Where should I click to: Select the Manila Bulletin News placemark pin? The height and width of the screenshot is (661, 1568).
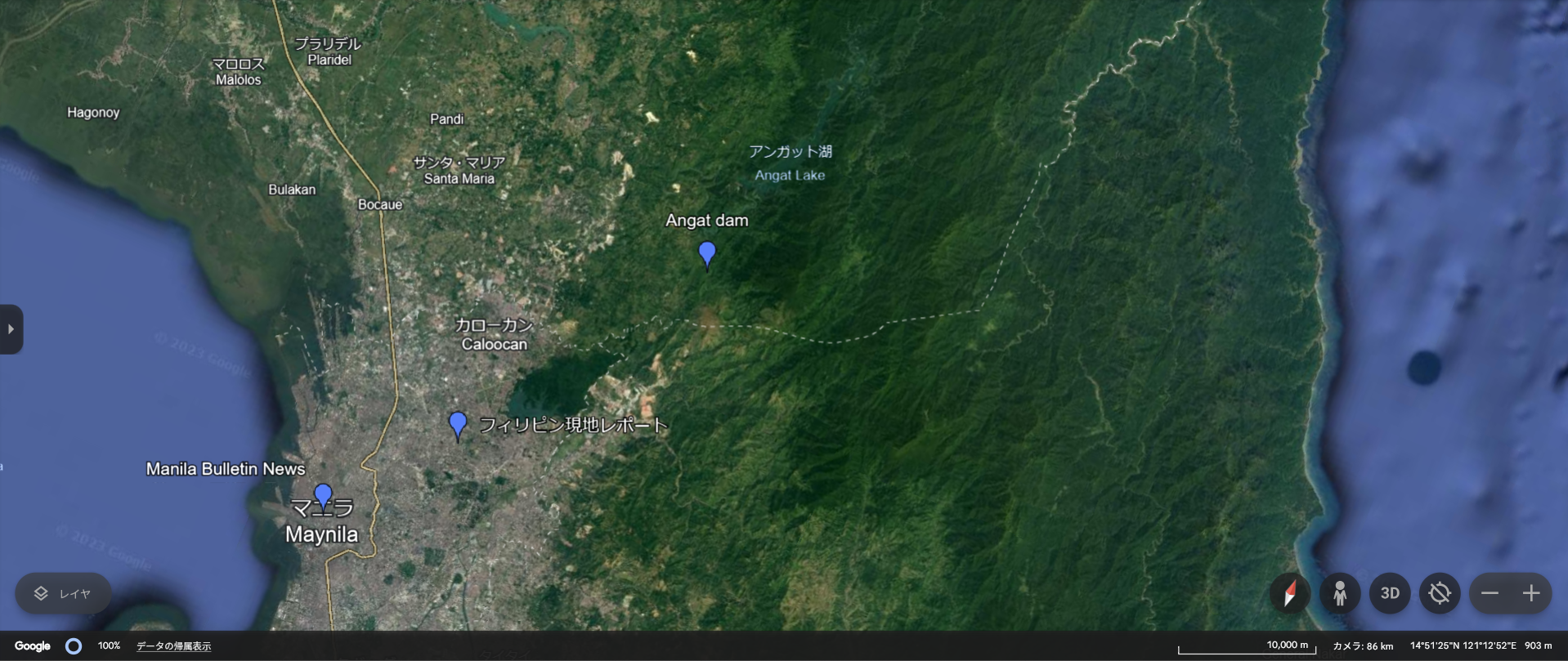coord(323,495)
